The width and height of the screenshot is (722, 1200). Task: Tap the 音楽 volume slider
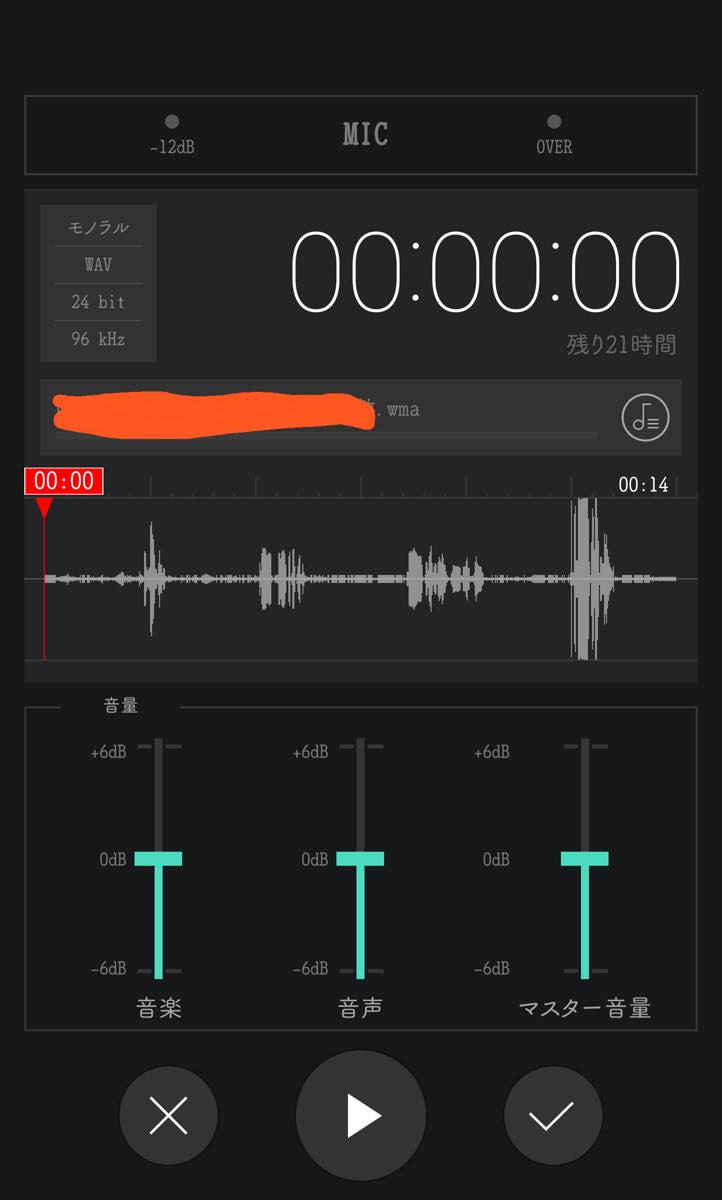point(158,859)
